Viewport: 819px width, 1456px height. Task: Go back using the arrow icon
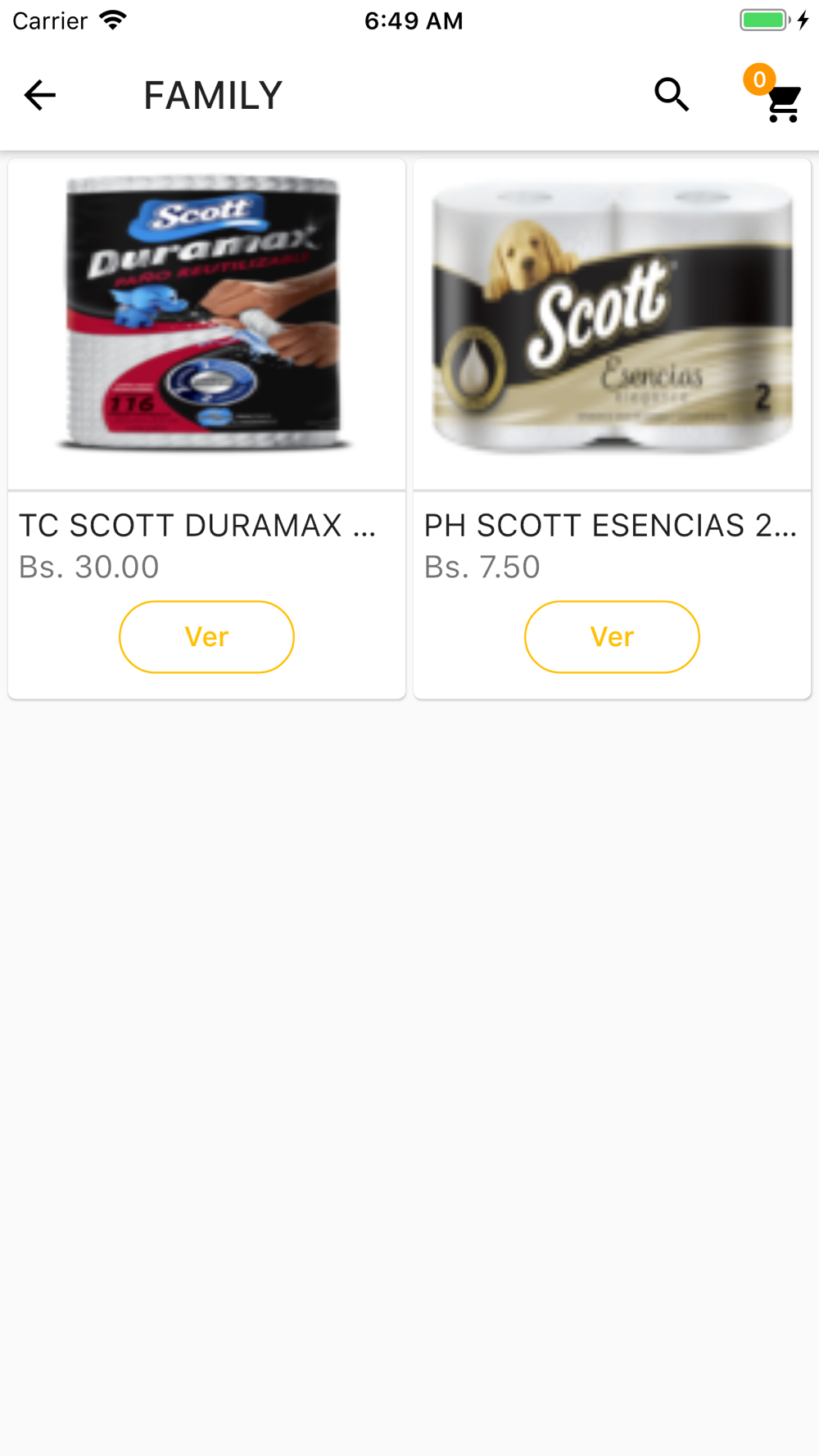40,95
